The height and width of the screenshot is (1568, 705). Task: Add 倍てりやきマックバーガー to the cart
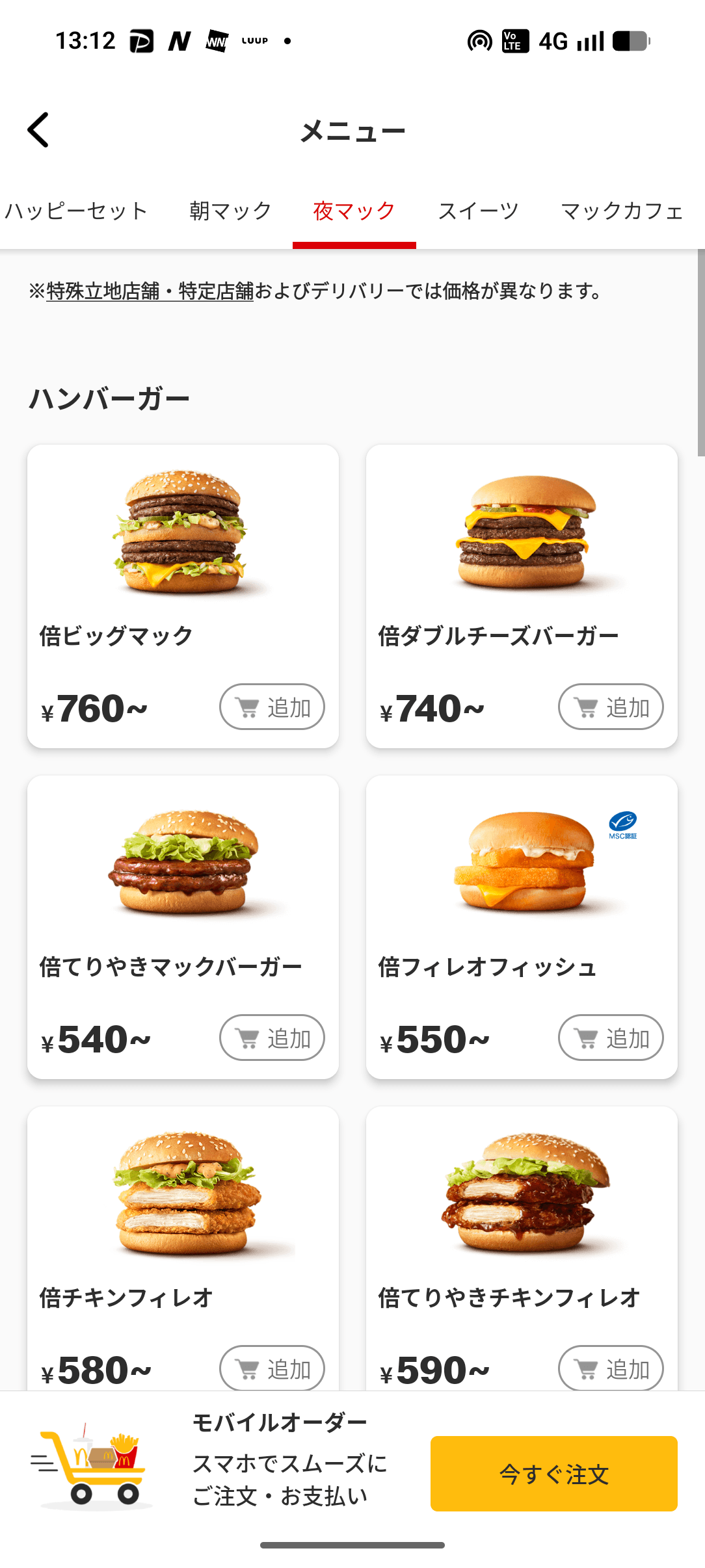coord(272,1038)
